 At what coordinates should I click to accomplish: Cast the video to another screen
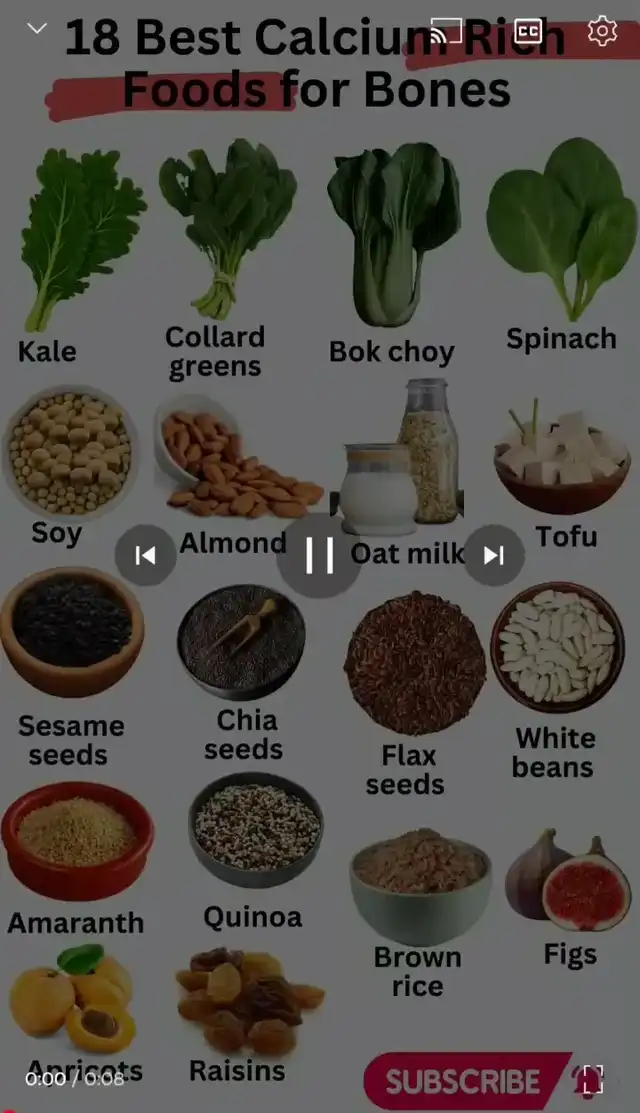pos(446,31)
